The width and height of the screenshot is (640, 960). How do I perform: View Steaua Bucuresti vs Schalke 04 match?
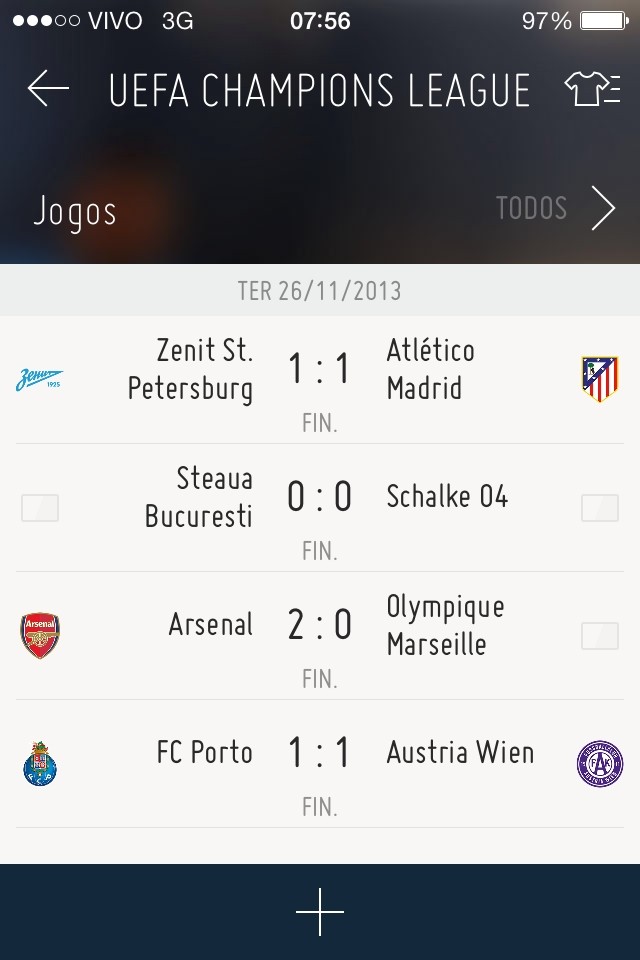320,507
